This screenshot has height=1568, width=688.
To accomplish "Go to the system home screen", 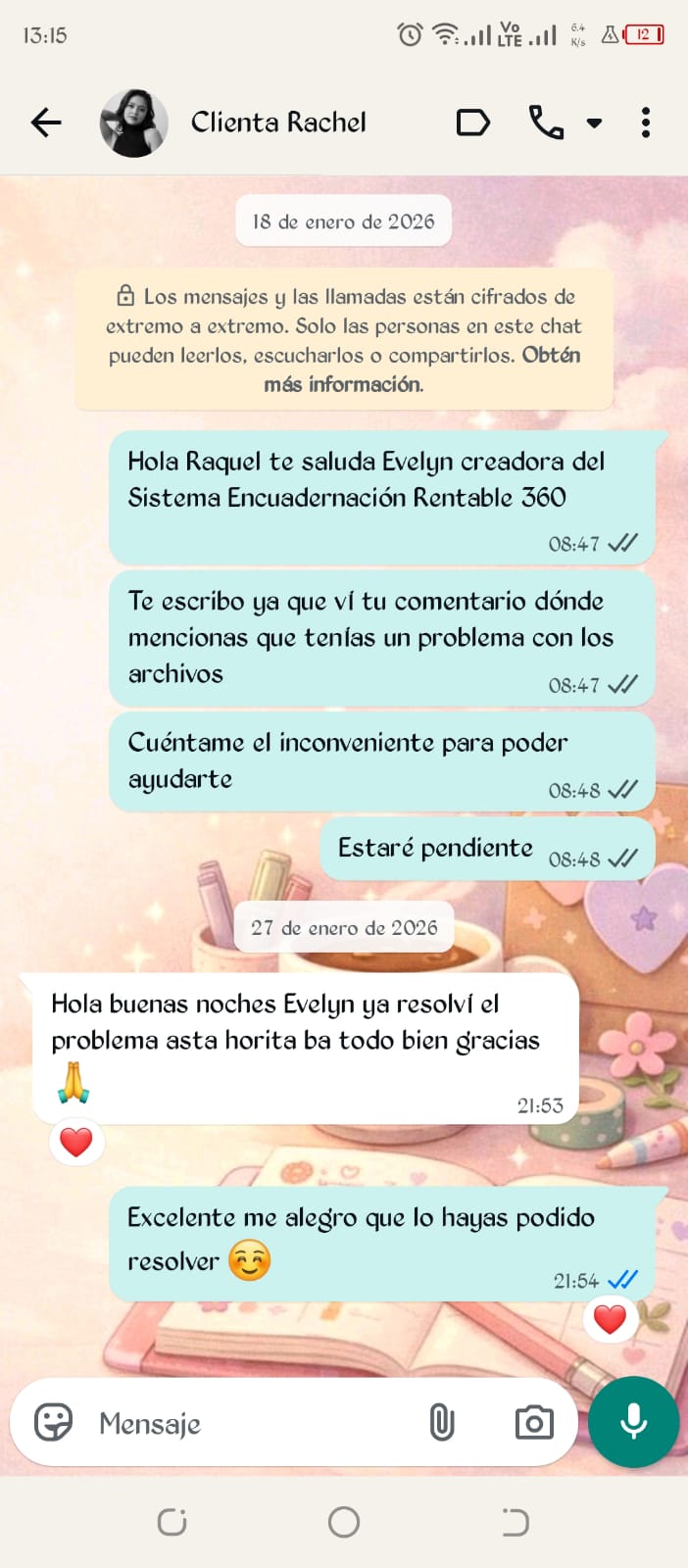I will pos(344,1522).
